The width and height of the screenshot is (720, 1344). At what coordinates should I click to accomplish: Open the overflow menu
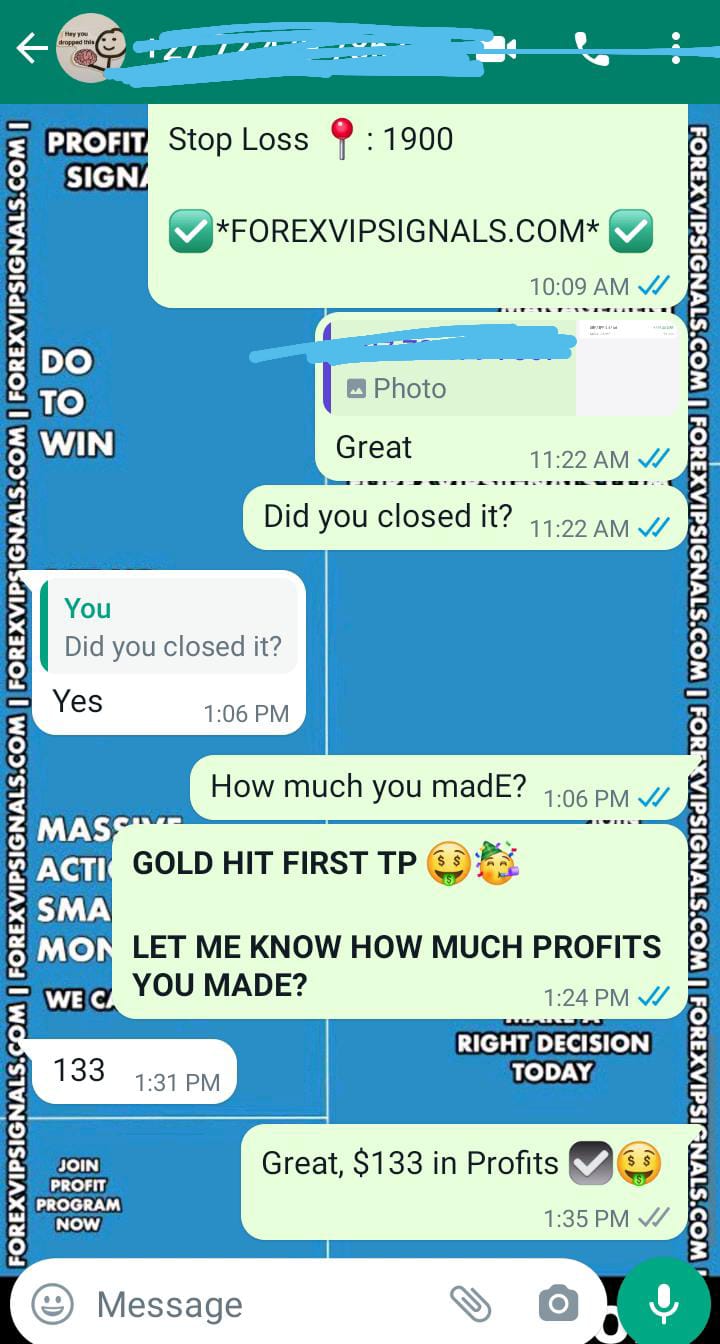676,48
